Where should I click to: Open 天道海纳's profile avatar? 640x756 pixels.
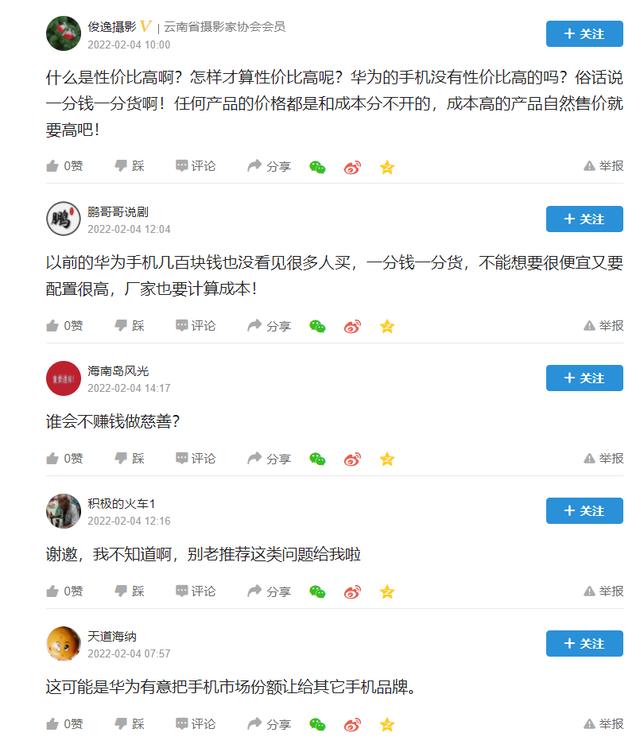tap(63, 643)
